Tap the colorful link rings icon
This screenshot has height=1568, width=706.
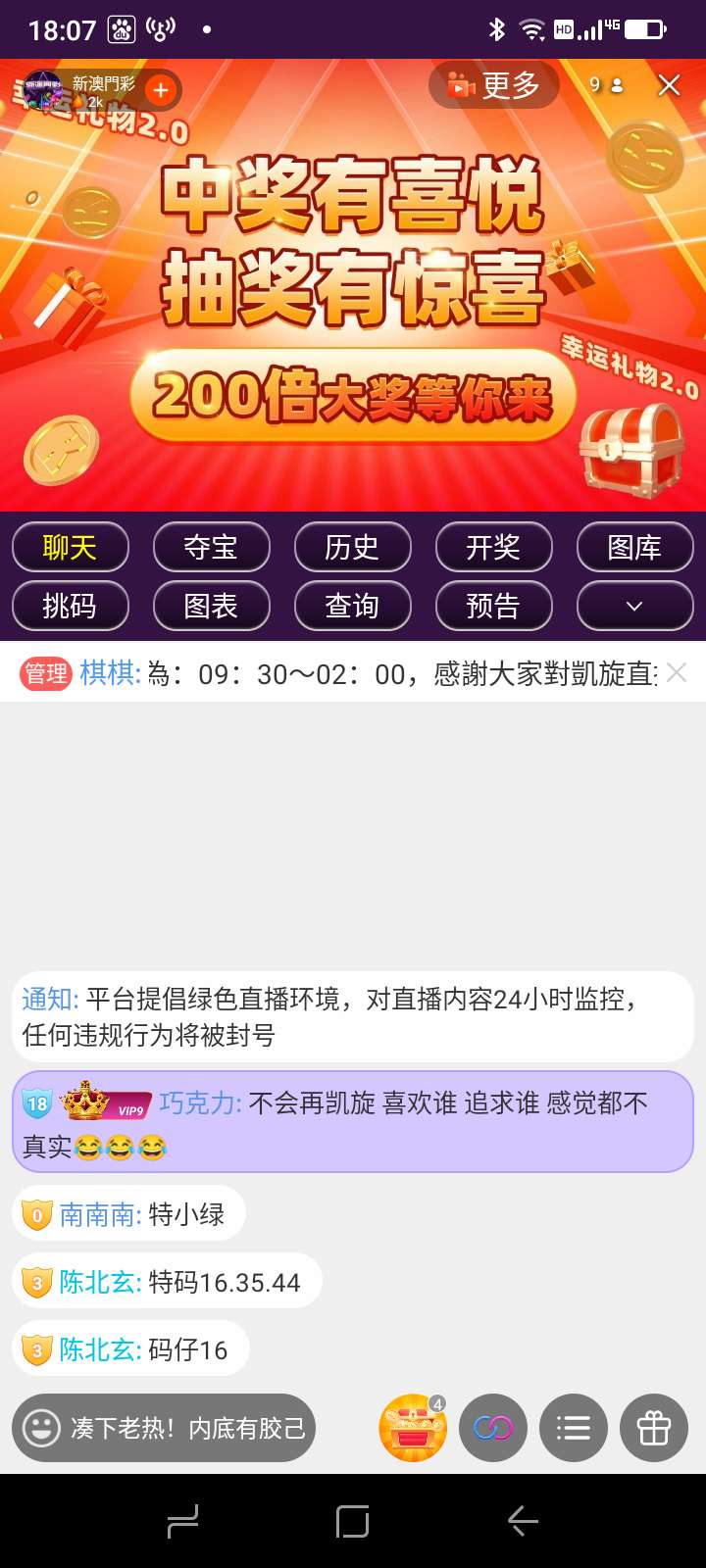tap(492, 1428)
